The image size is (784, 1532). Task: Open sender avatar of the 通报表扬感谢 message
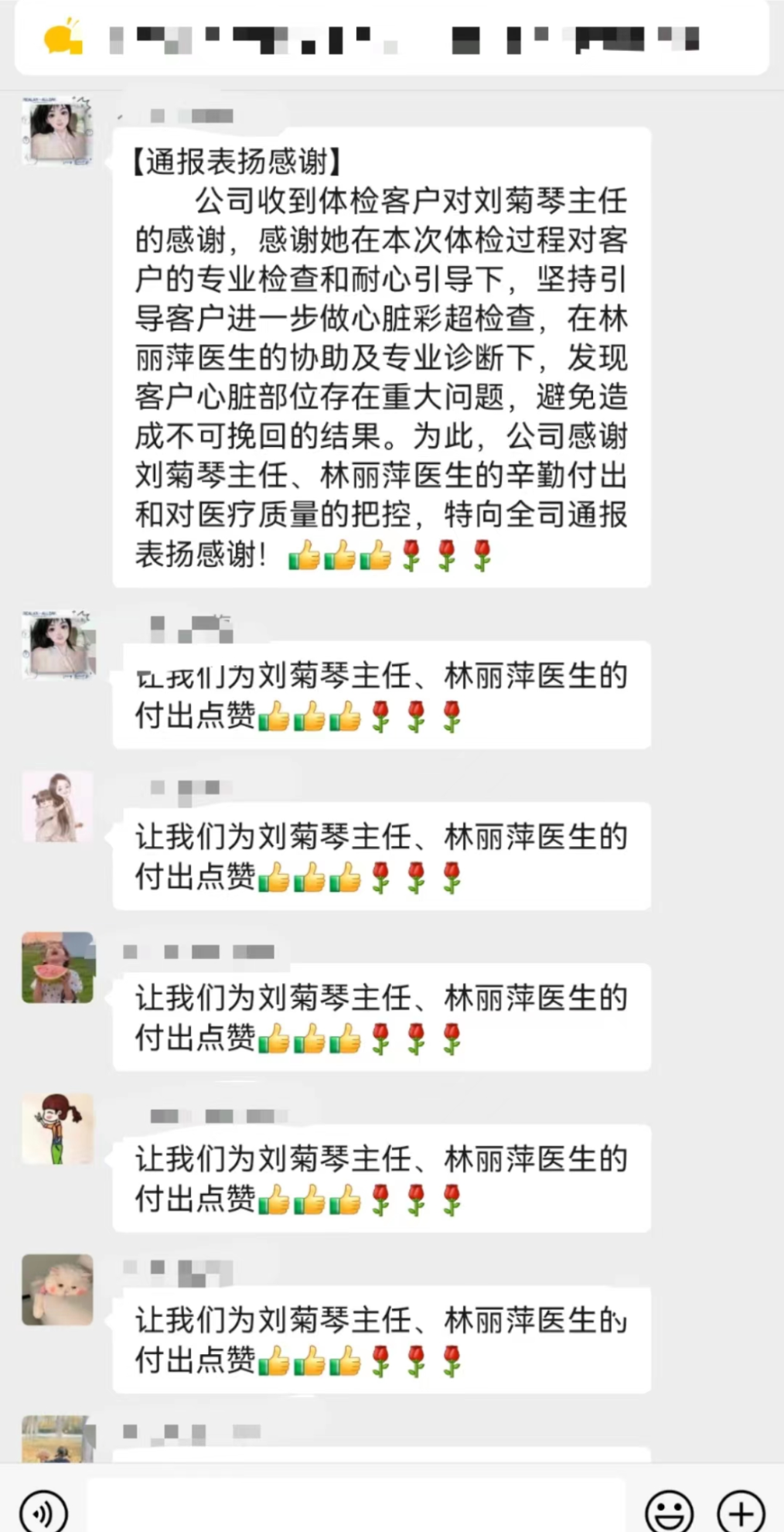click(x=58, y=131)
